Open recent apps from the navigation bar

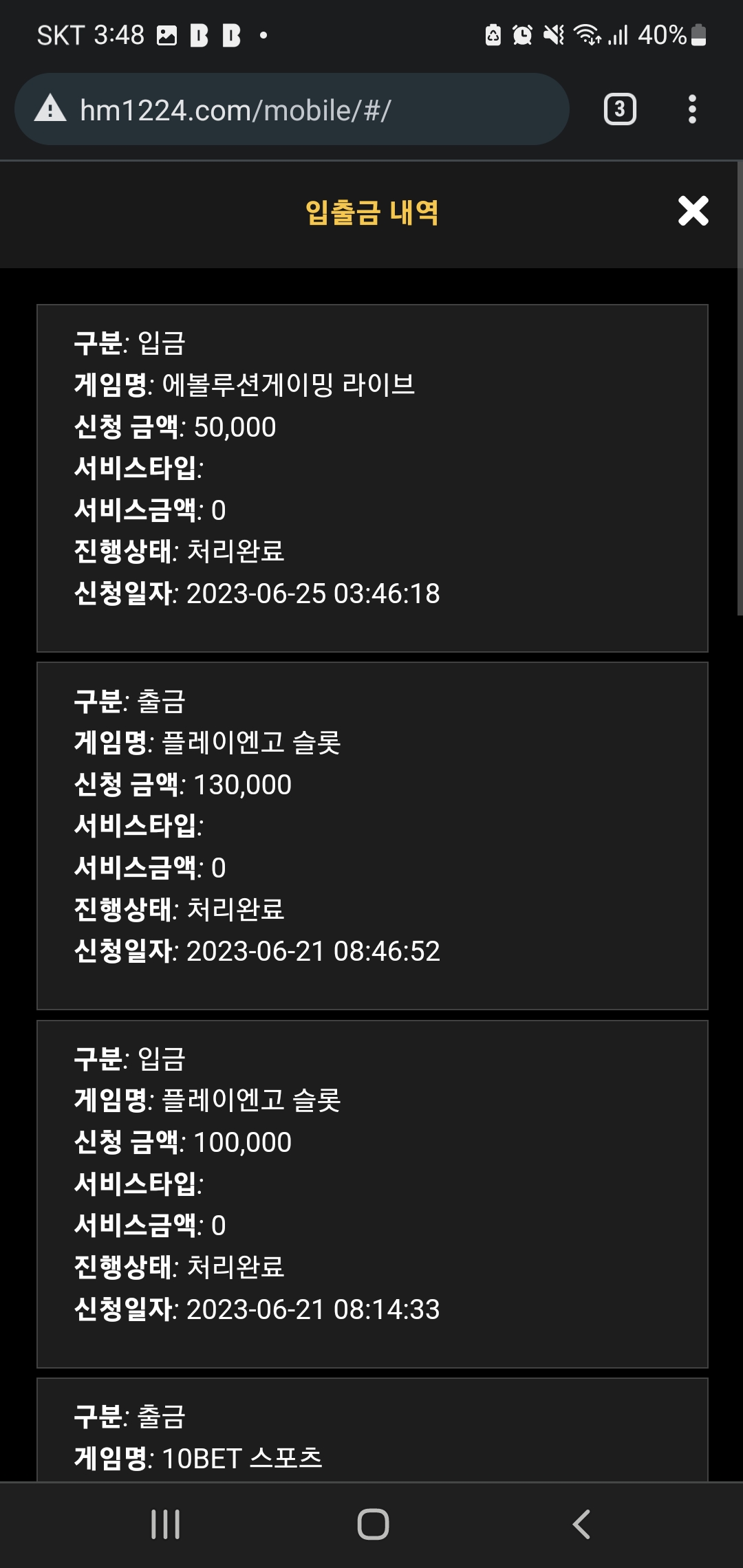pos(165,1524)
